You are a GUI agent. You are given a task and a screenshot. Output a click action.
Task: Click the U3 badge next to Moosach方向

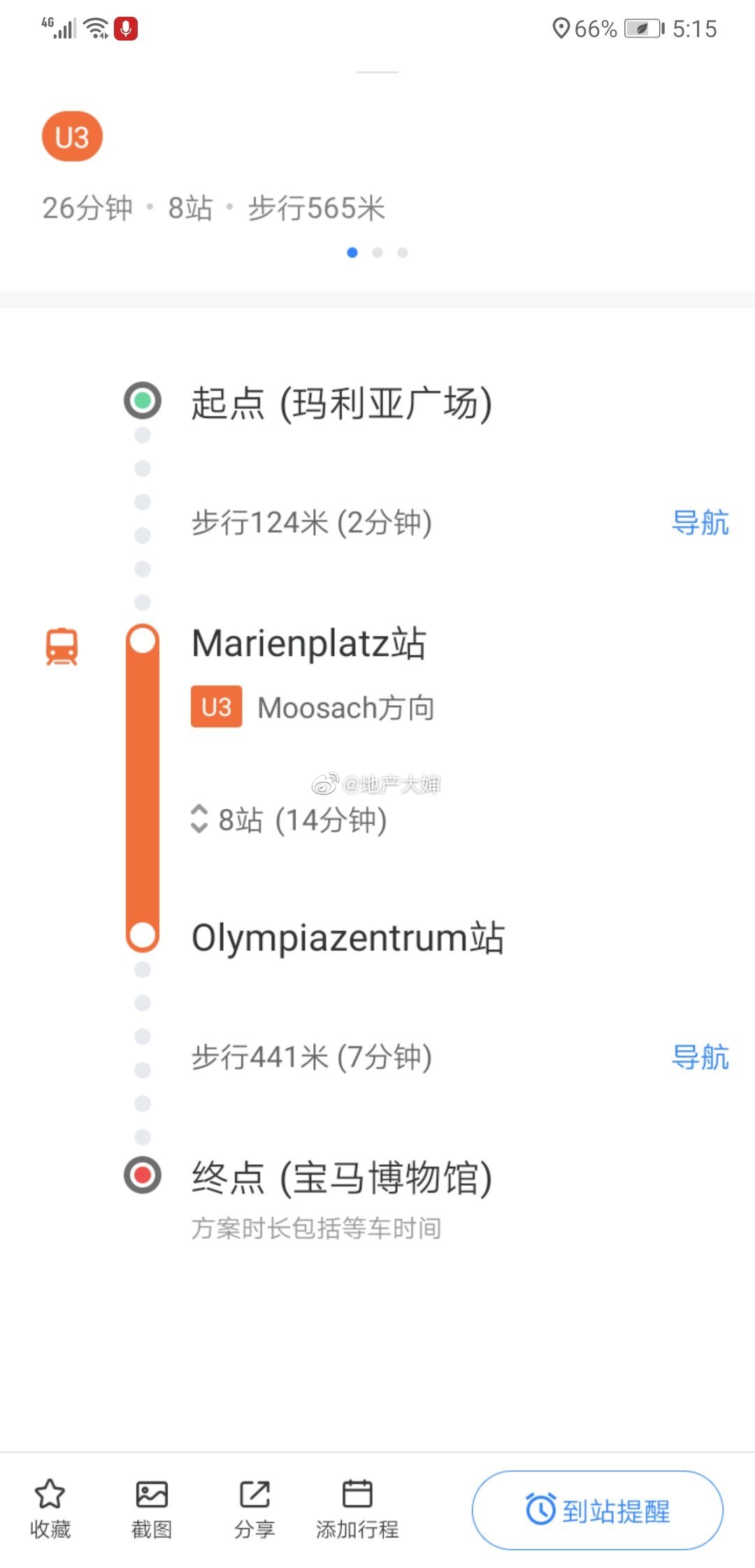215,707
